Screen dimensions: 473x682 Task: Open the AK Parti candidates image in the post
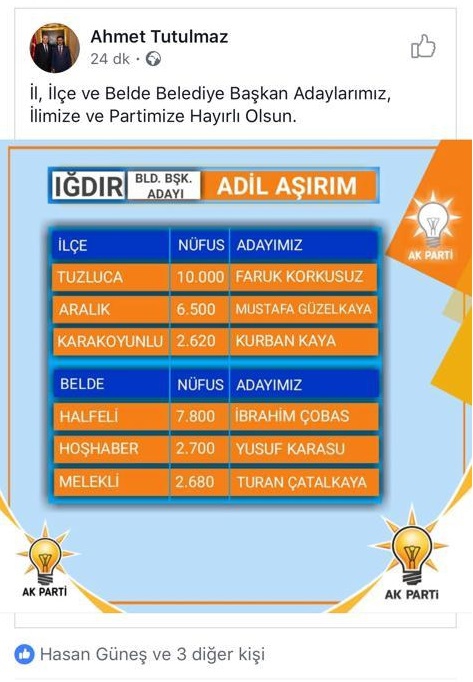tap(236, 376)
